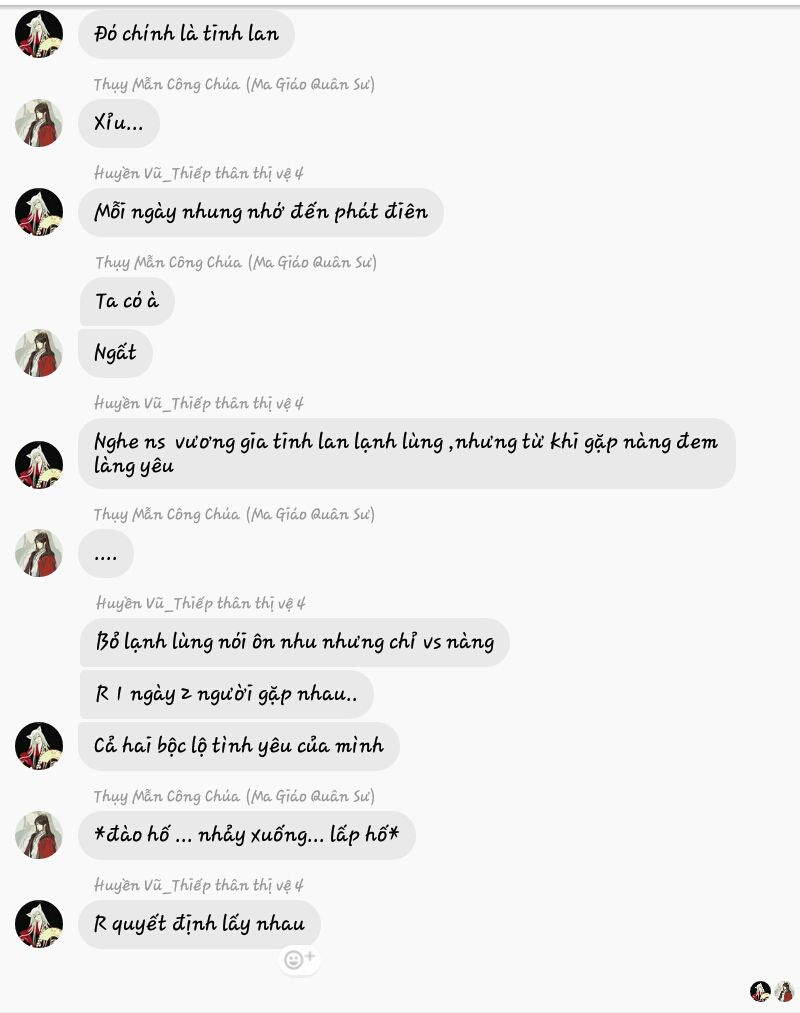800x1013 pixels.
Task: Open sender avatar beside "Đó chính là tĩnh lan"
Action: pyautogui.click(x=39, y=34)
